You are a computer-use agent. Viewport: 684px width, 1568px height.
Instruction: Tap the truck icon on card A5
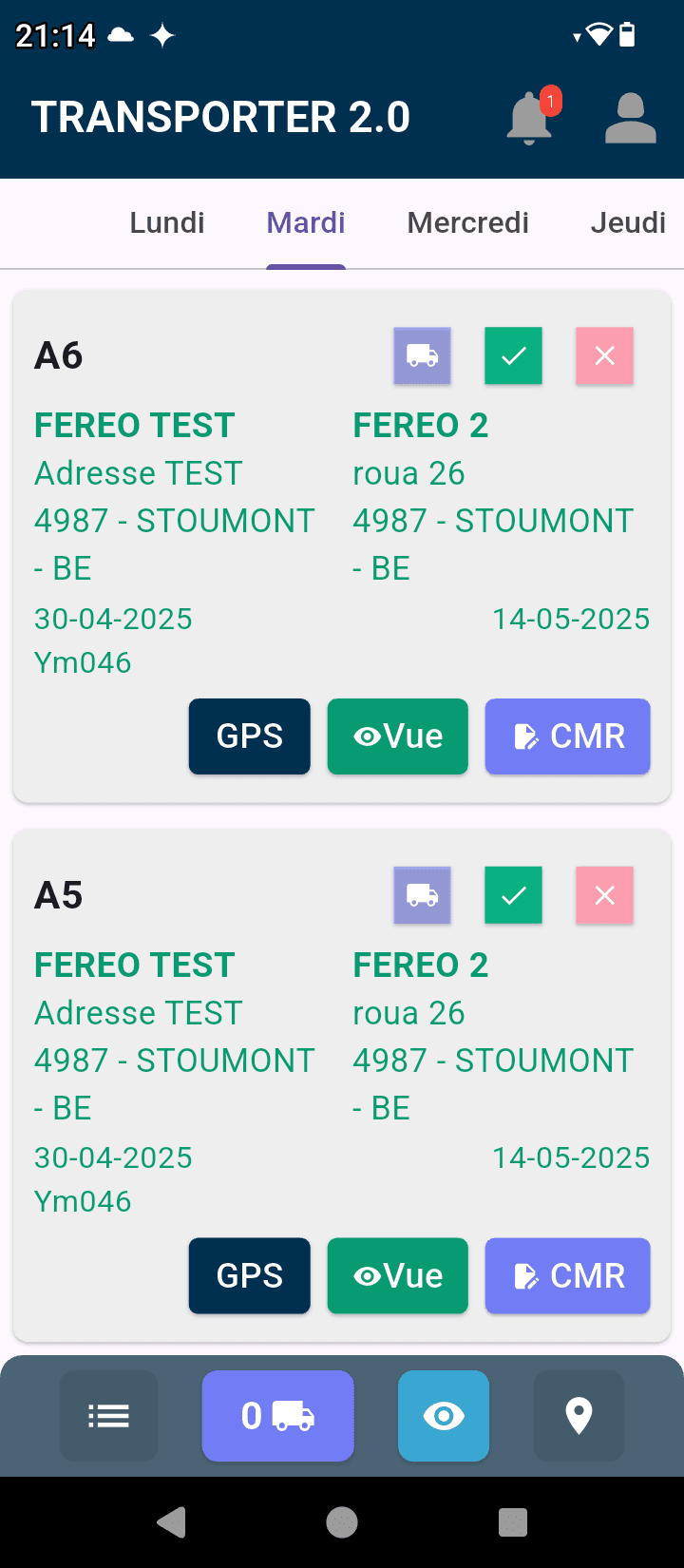click(423, 895)
